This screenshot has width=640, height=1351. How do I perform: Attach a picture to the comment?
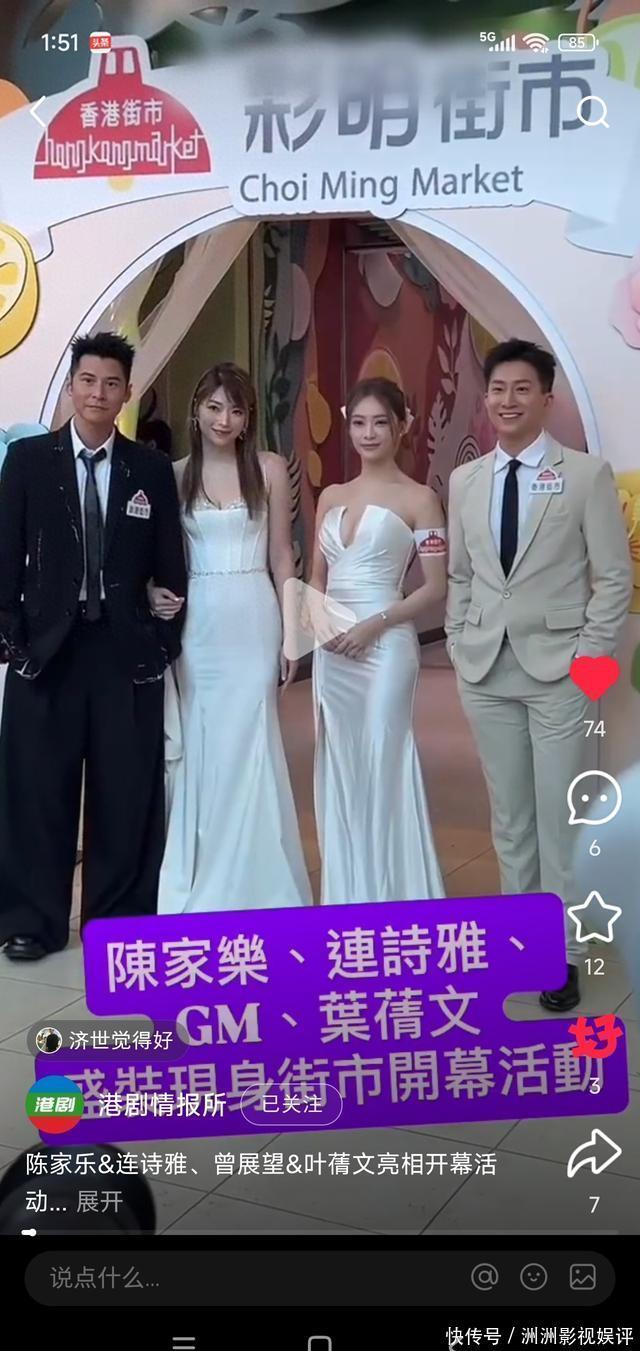(x=583, y=1277)
